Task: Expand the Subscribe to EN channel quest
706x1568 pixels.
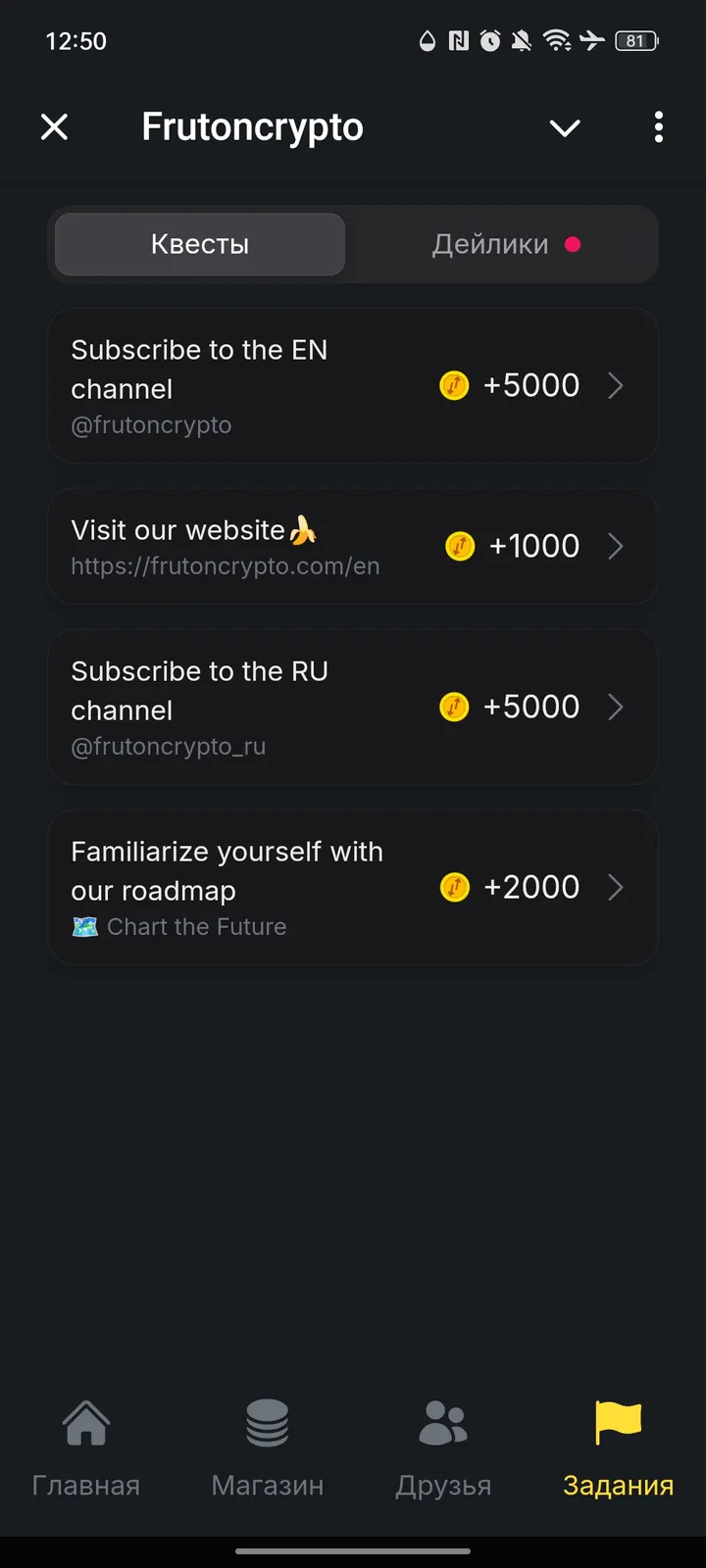Action: [616, 385]
